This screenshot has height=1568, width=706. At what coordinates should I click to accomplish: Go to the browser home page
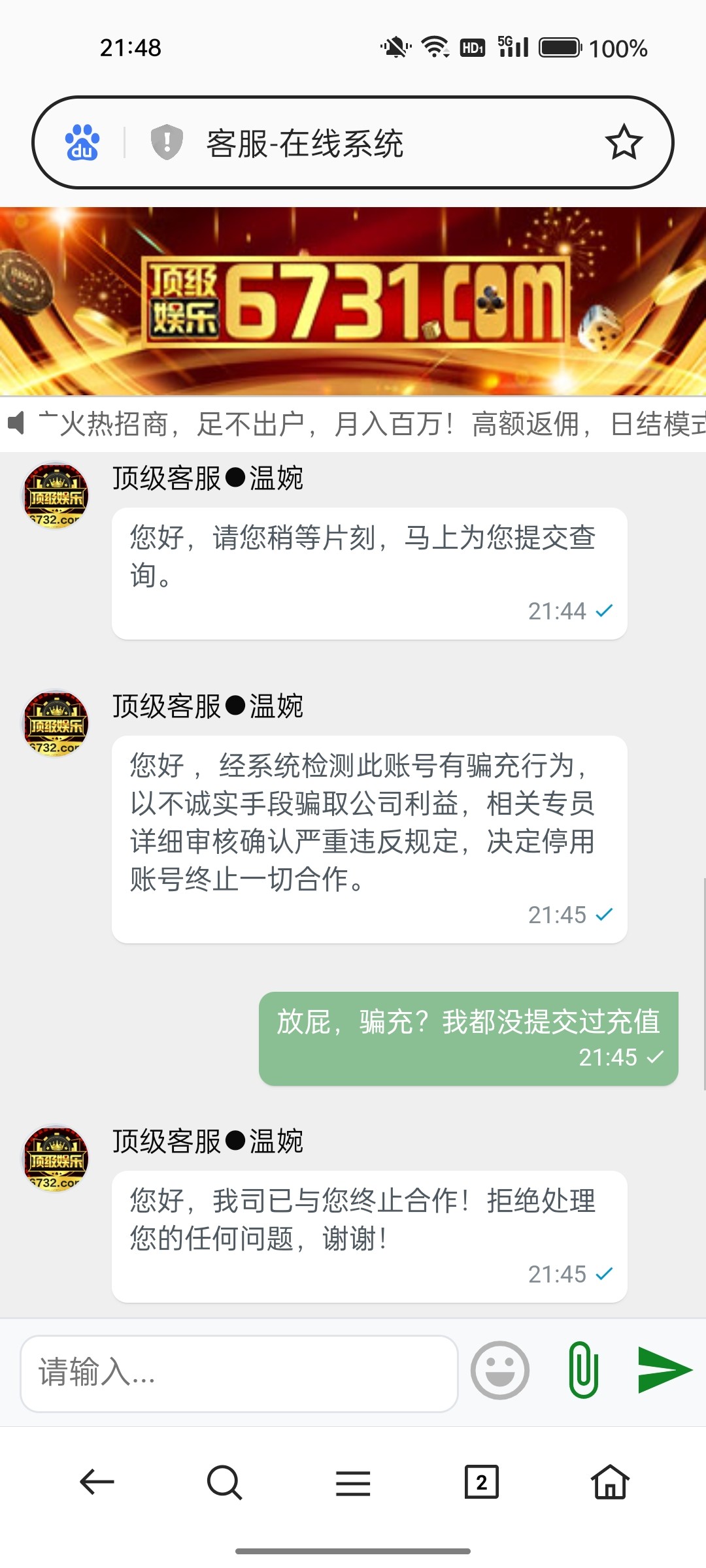610,1482
